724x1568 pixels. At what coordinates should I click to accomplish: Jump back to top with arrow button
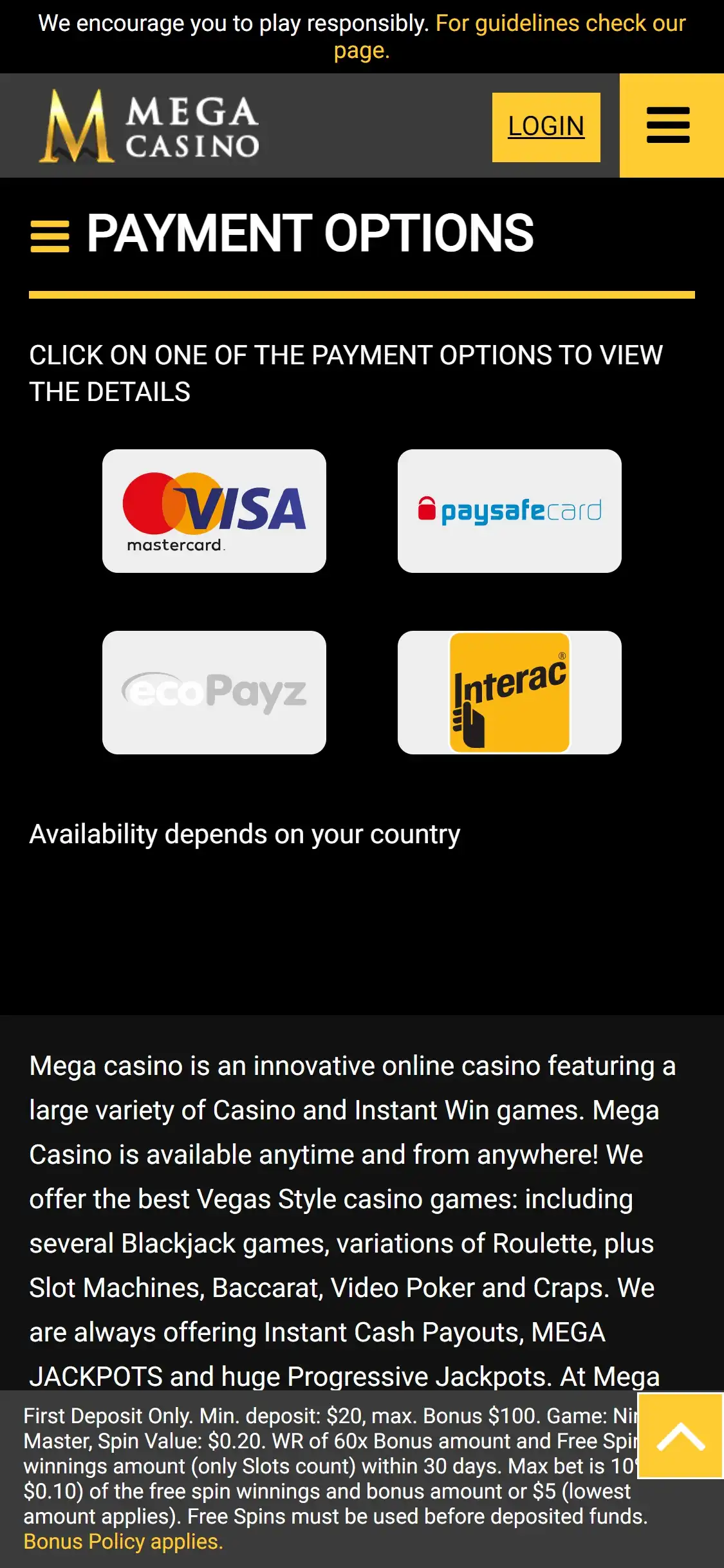pyautogui.click(x=680, y=1436)
